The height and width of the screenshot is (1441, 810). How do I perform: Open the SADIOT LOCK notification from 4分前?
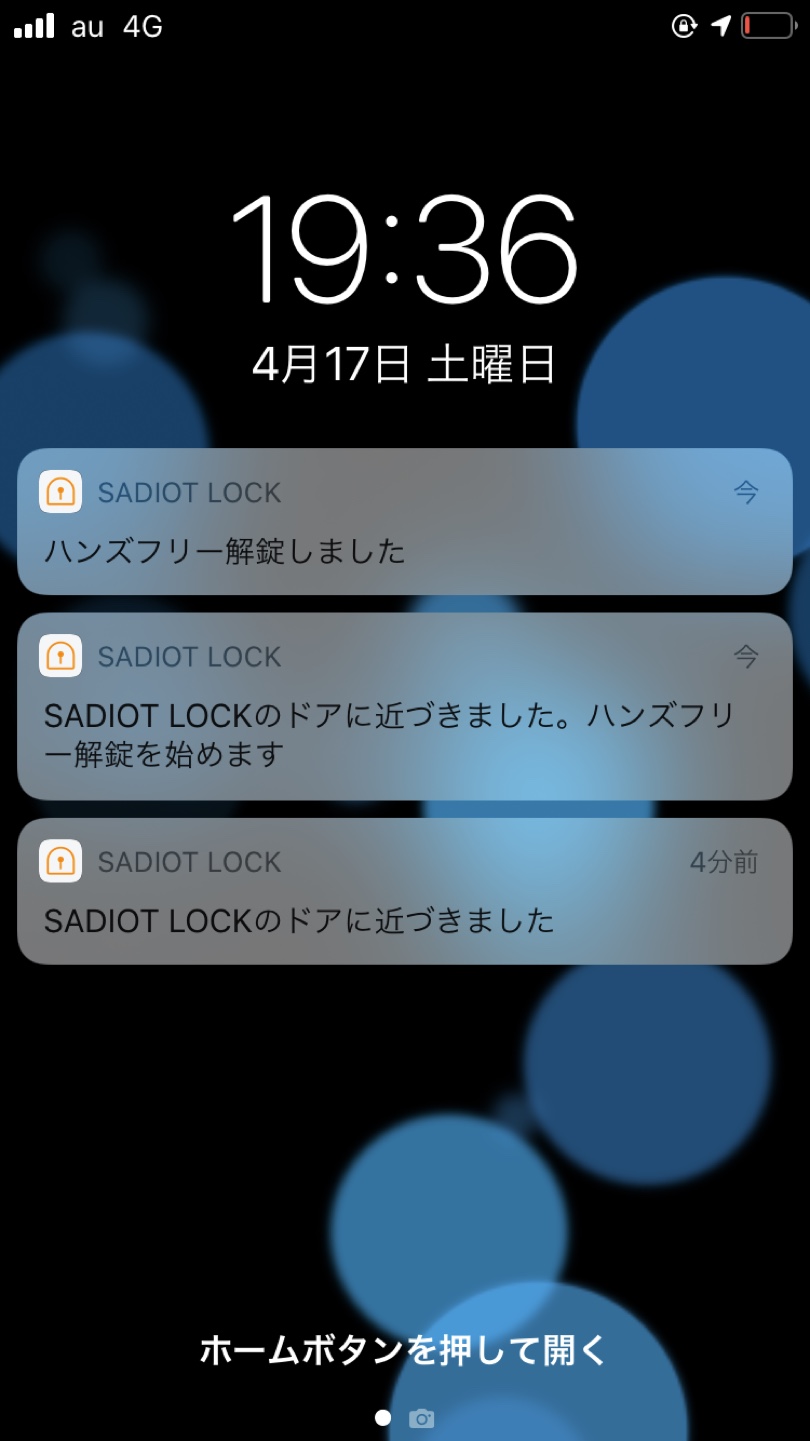pos(404,891)
